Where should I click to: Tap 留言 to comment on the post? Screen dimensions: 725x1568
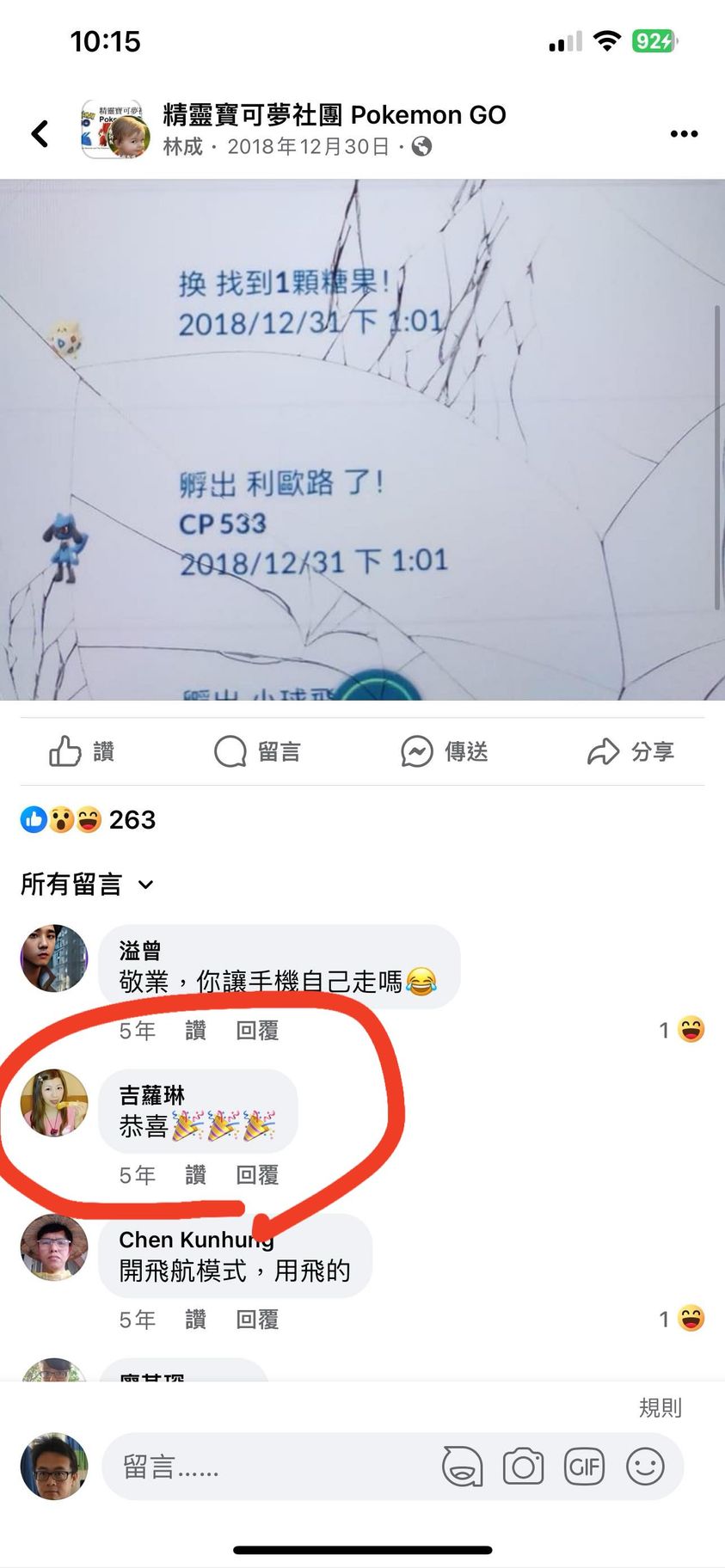coord(257,751)
